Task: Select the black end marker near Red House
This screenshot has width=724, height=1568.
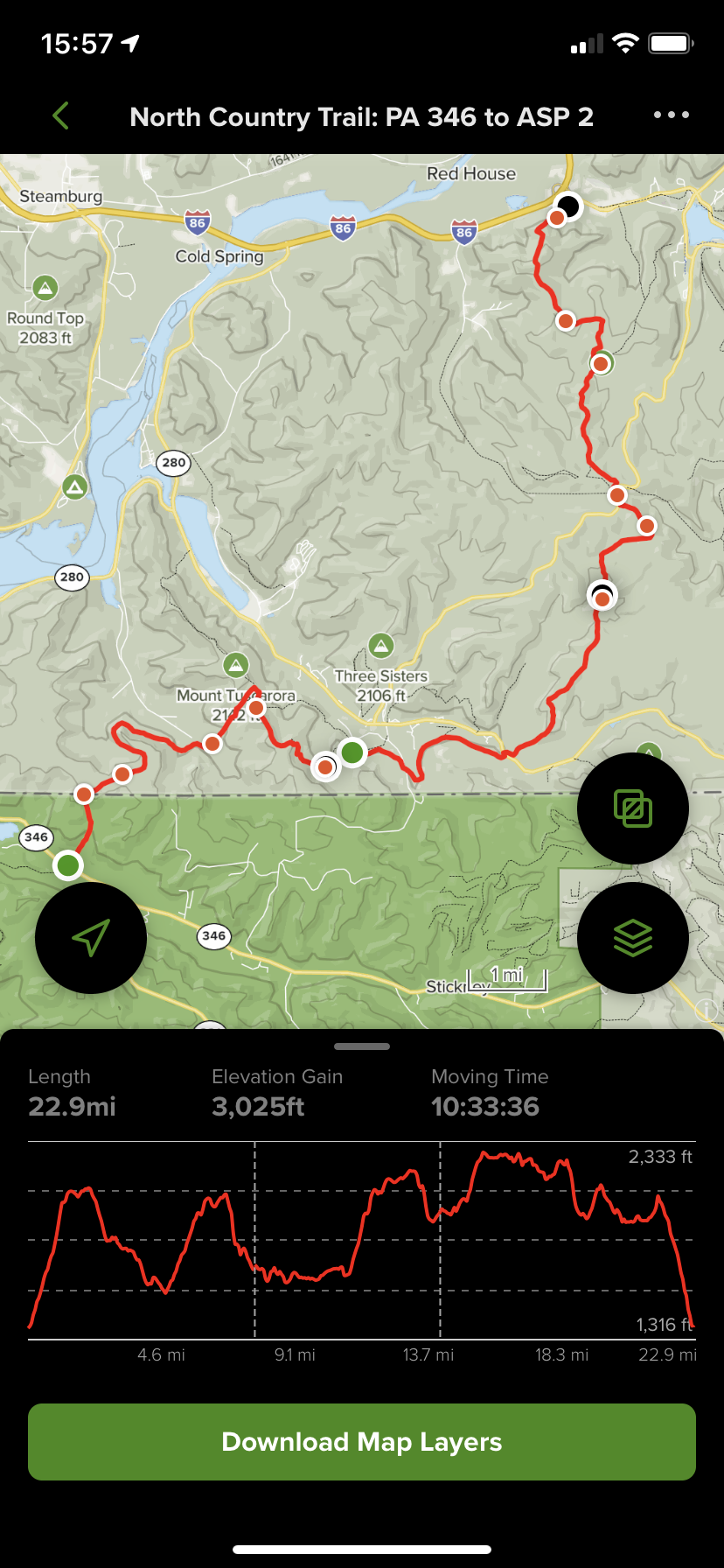Action: click(569, 206)
